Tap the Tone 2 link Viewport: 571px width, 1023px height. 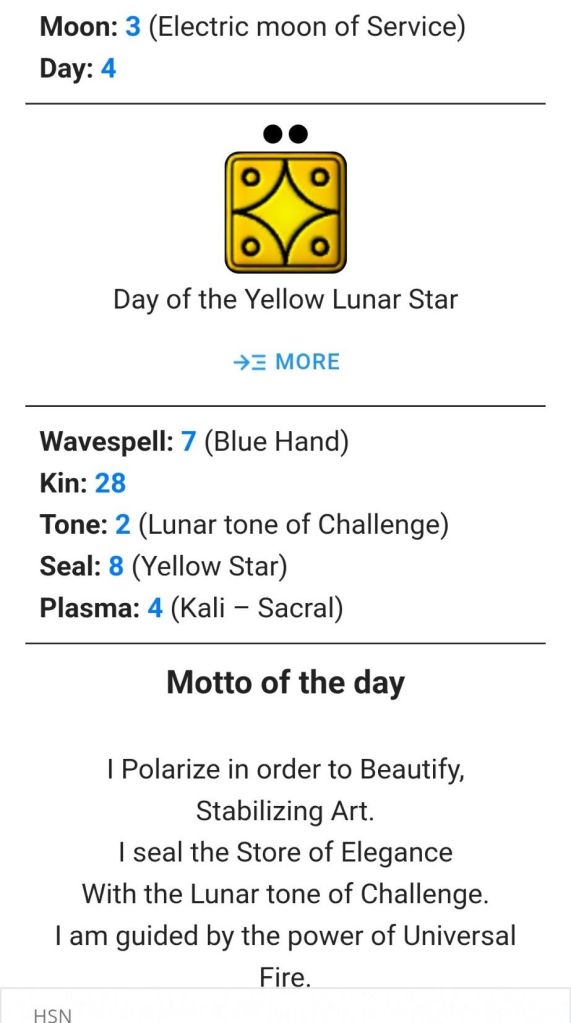123,525
